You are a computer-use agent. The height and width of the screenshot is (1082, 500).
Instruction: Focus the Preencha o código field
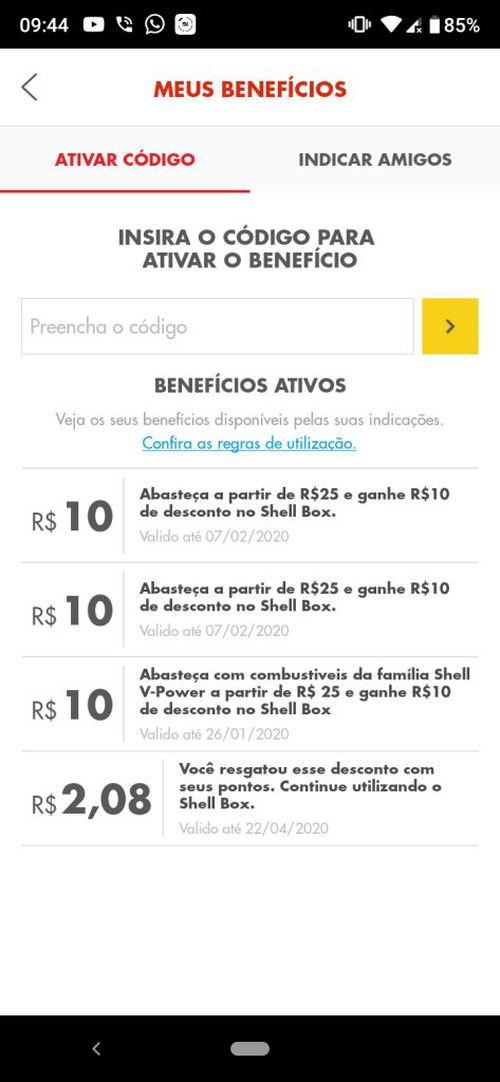(x=218, y=326)
